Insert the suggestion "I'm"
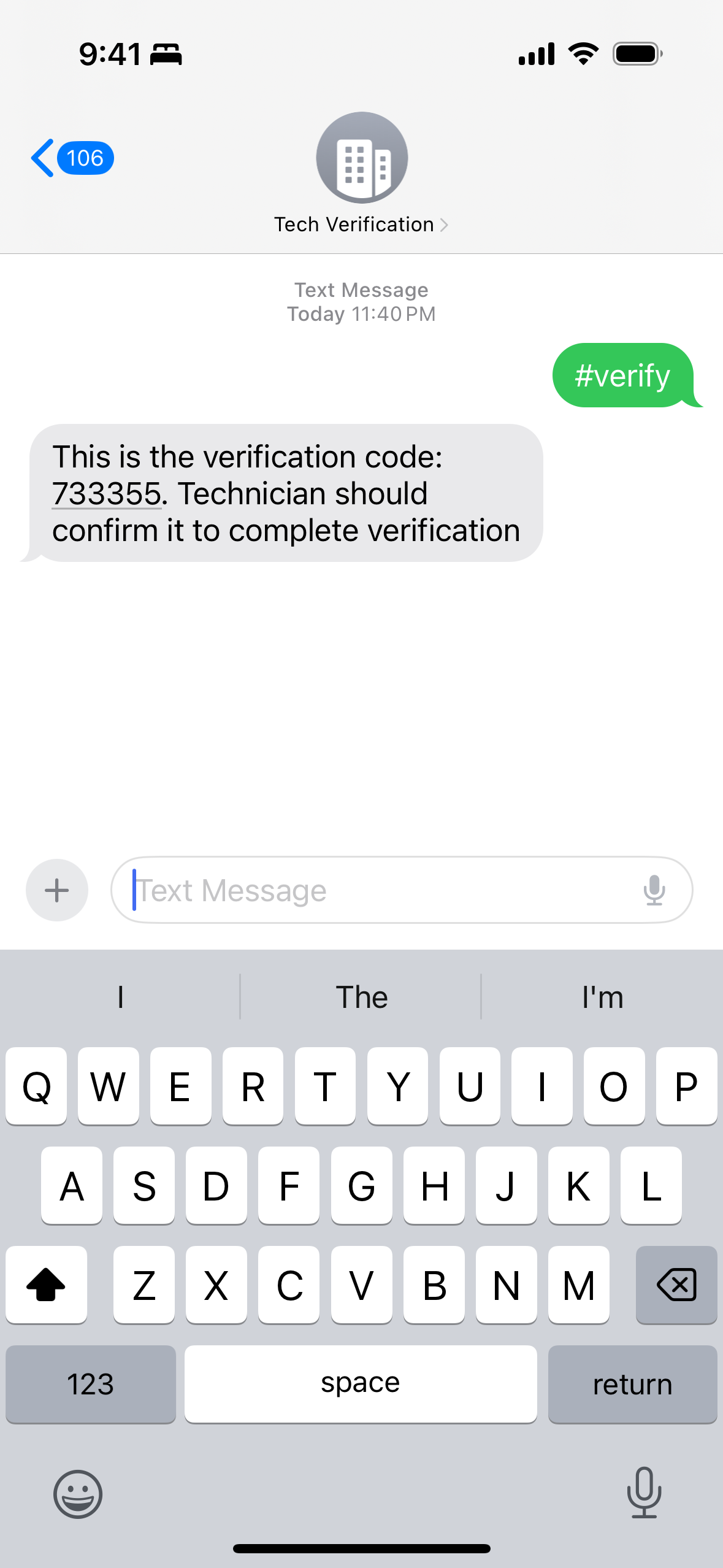This screenshot has width=723, height=1568. point(602,997)
